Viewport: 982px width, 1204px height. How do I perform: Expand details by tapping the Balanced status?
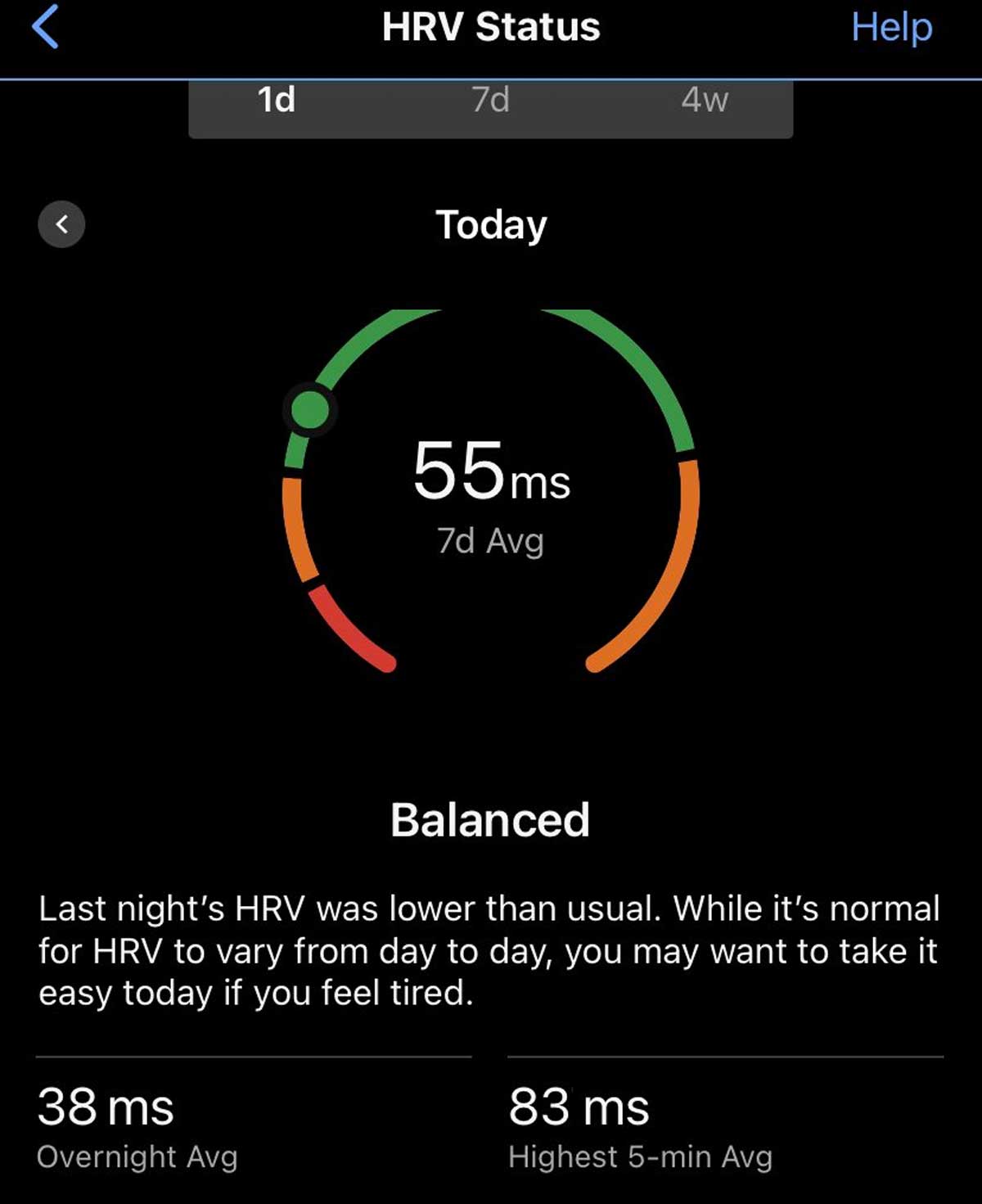pos(491,818)
